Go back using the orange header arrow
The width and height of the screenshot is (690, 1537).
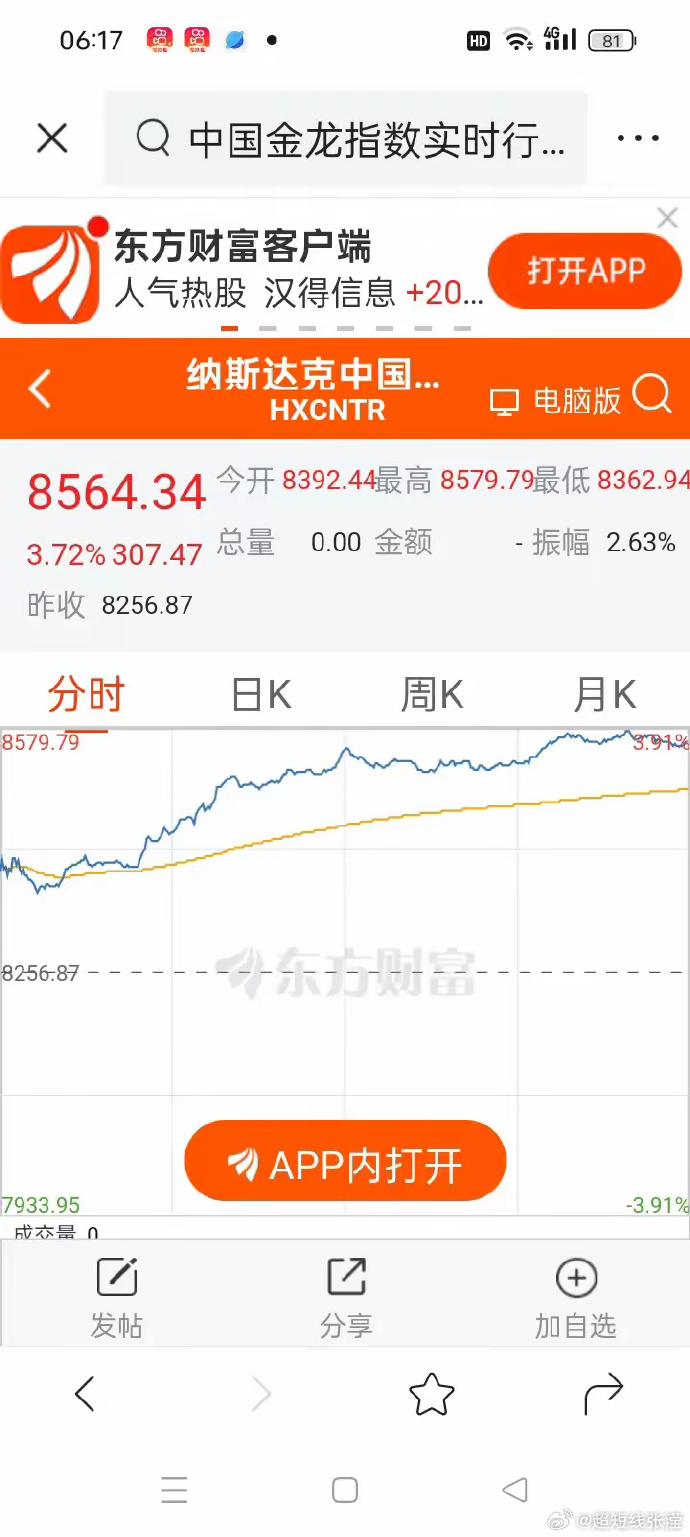40,389
